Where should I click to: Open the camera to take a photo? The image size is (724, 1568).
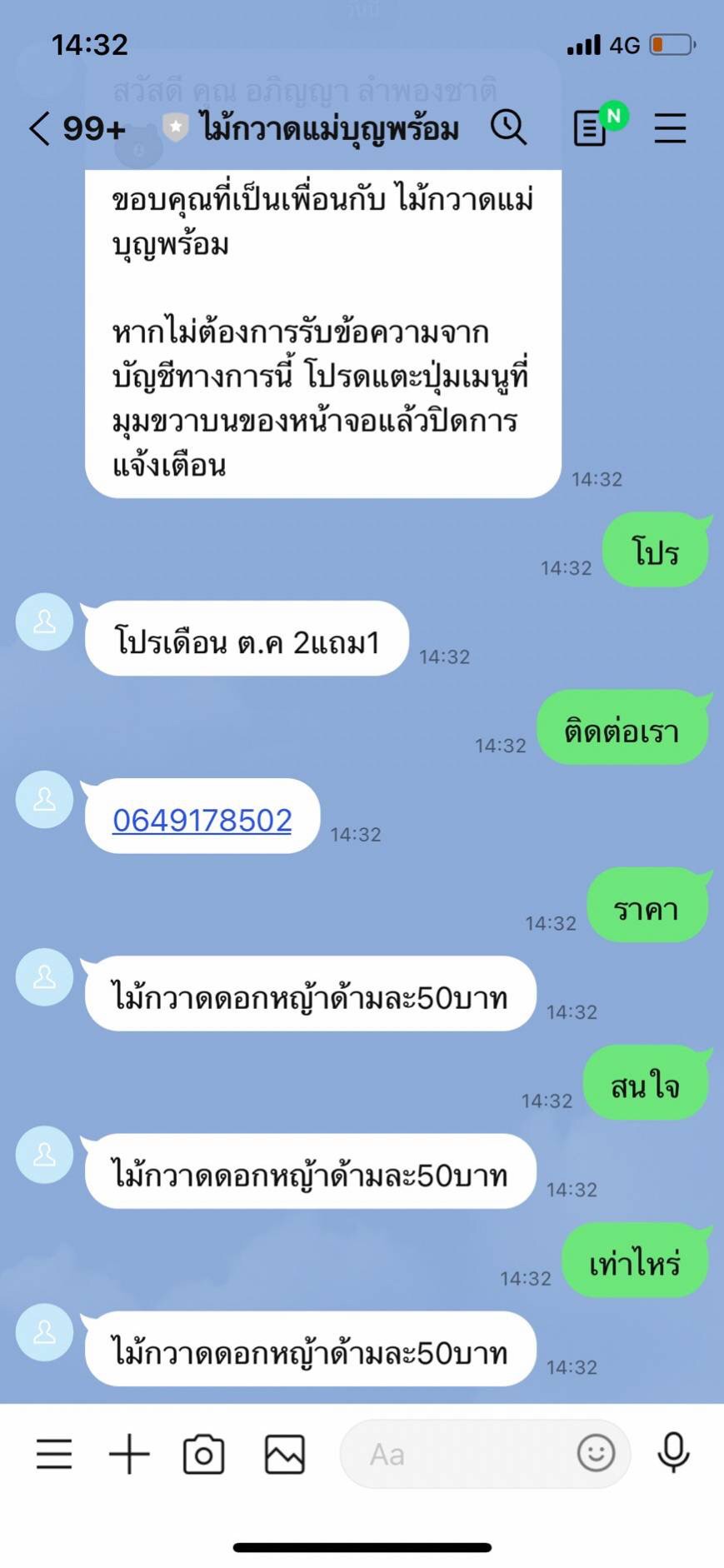[203, 1454]
